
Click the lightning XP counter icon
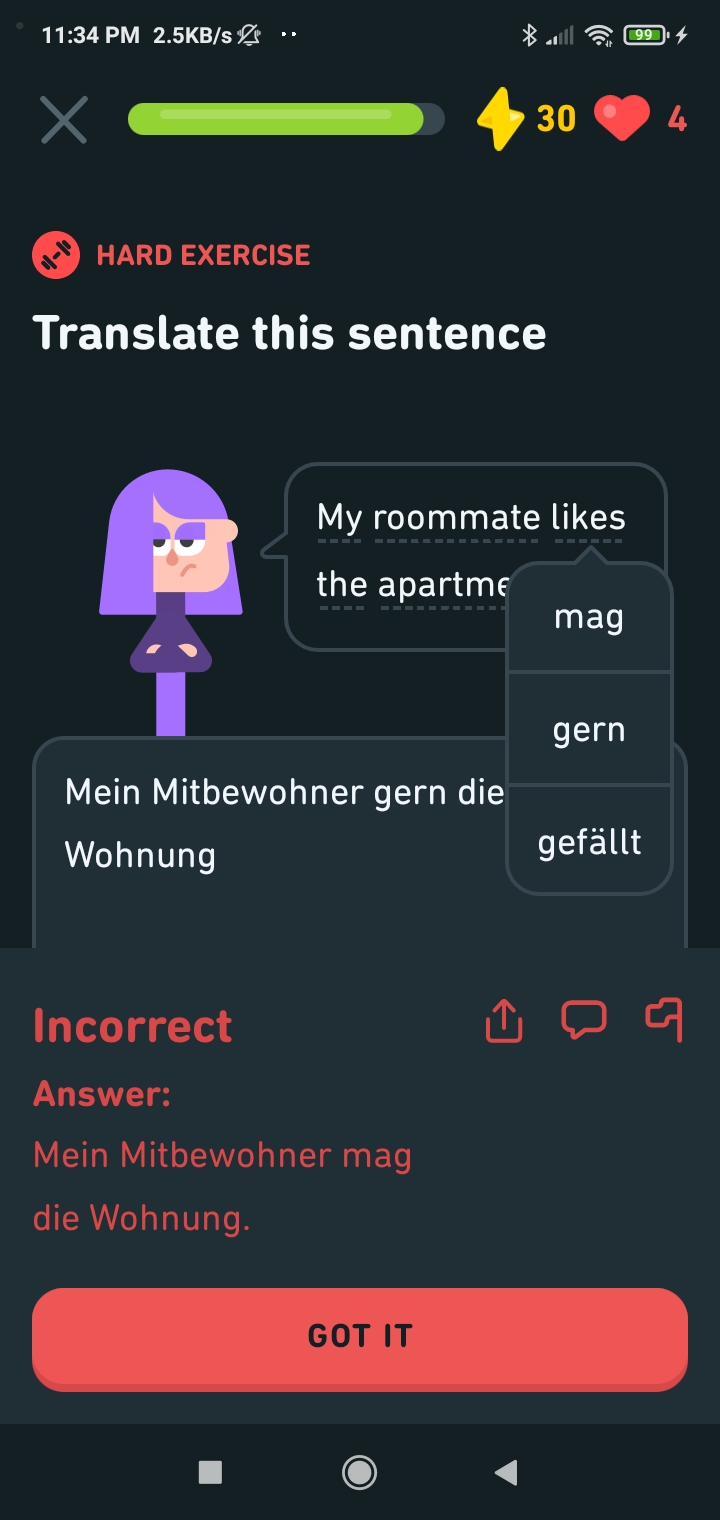click(501, 119)
